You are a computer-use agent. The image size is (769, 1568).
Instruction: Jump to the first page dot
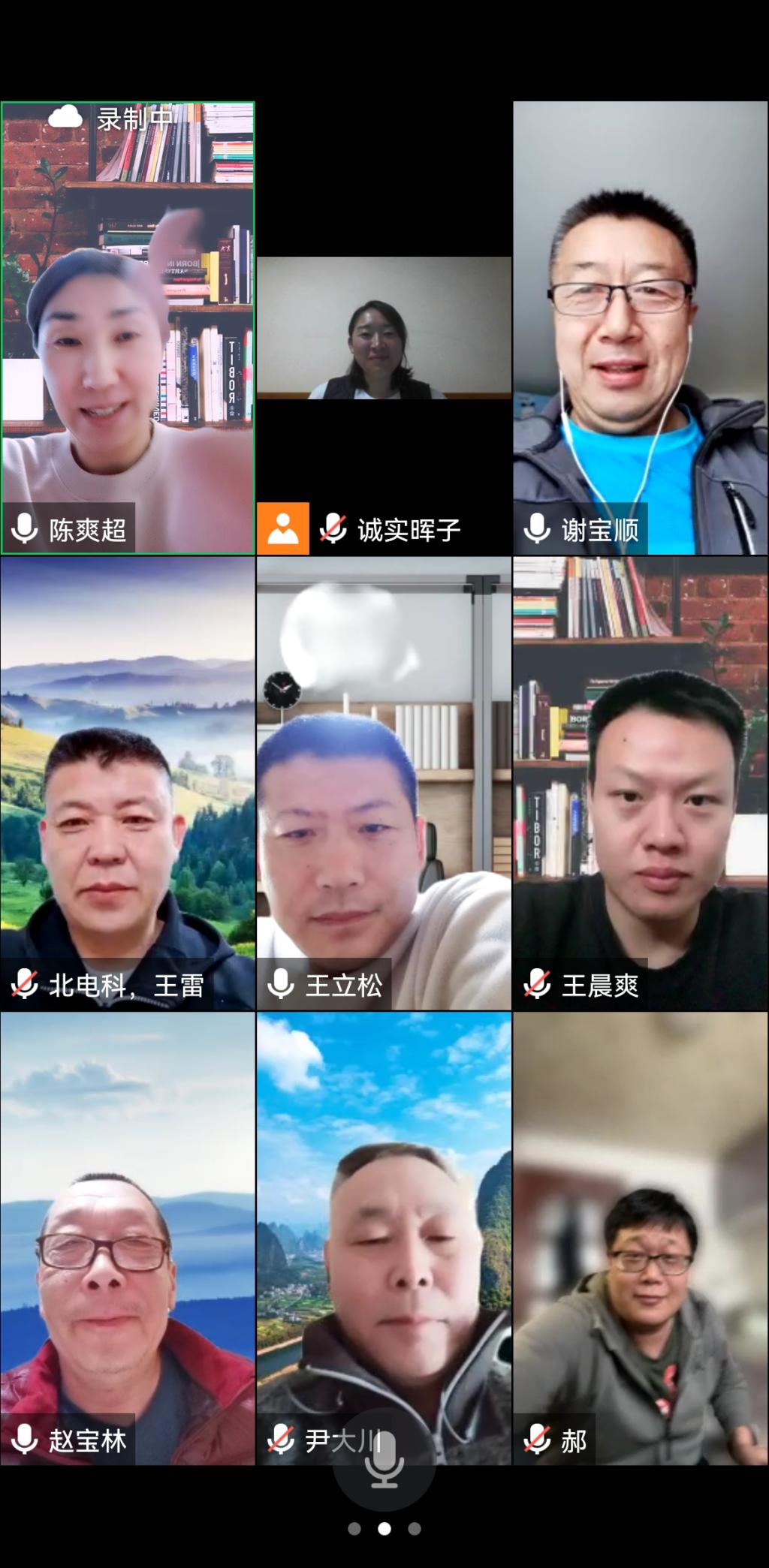point(354,1529)
